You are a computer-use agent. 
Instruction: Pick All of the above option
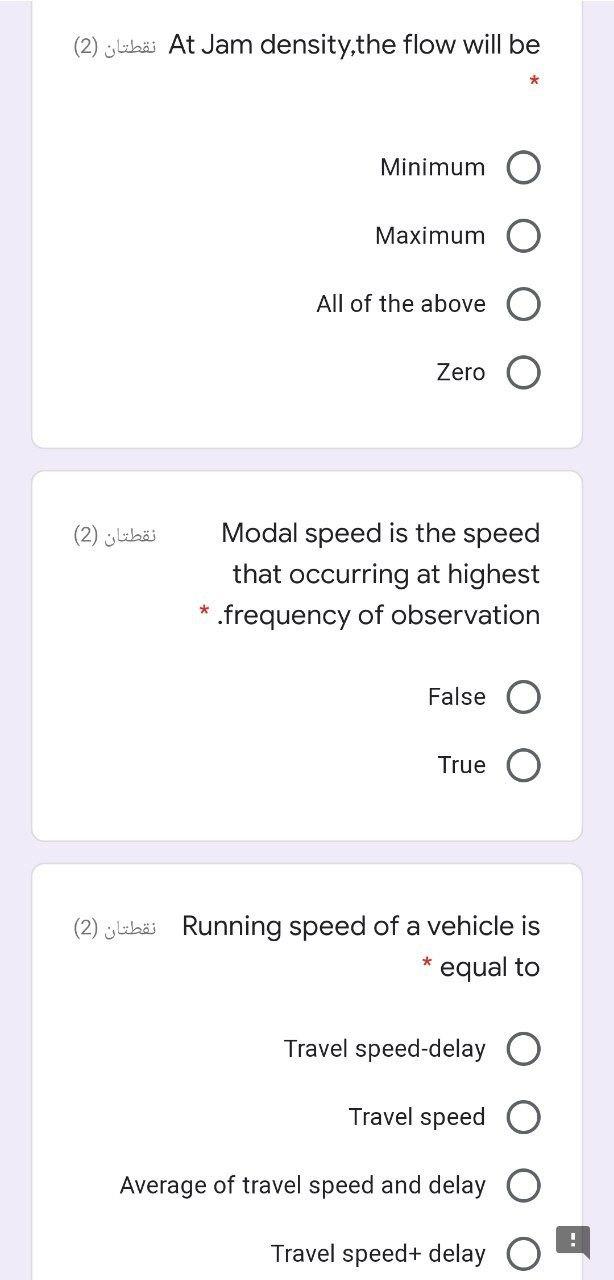[x=523, y=304]
